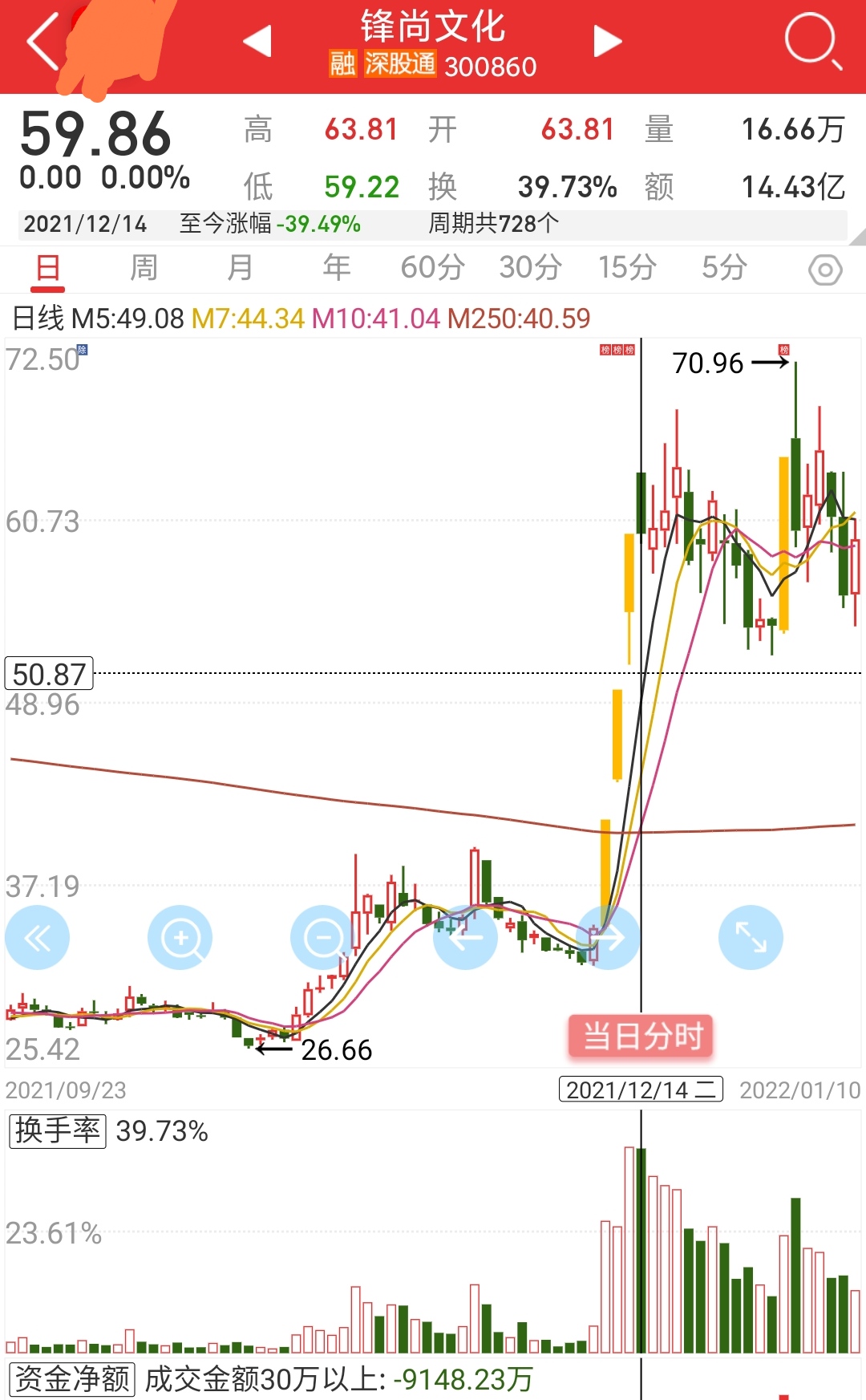Expand the chart to fullscreen
The height and width of the screenshot is (1400, 866).
(x=751, y=937)
